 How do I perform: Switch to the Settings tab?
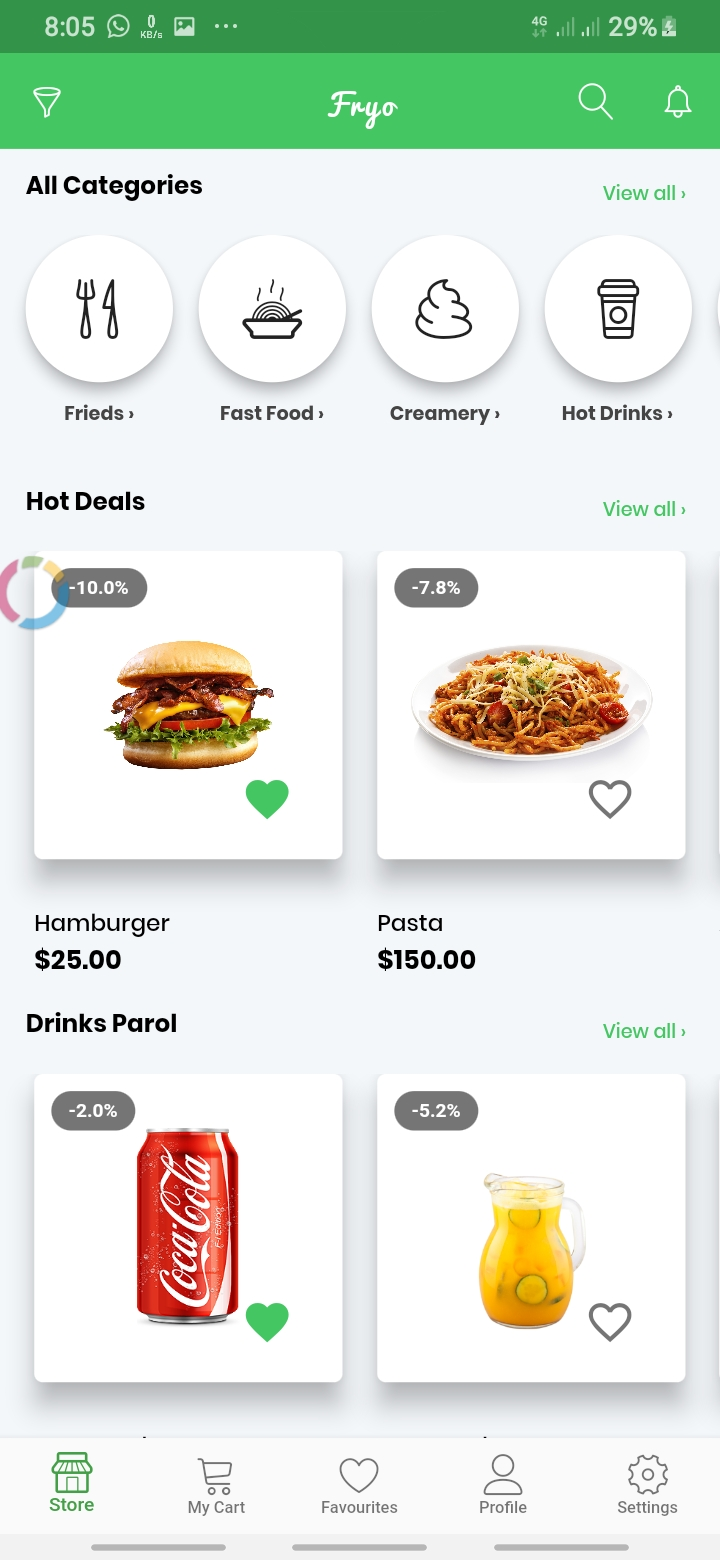(x=647, y=1486)
